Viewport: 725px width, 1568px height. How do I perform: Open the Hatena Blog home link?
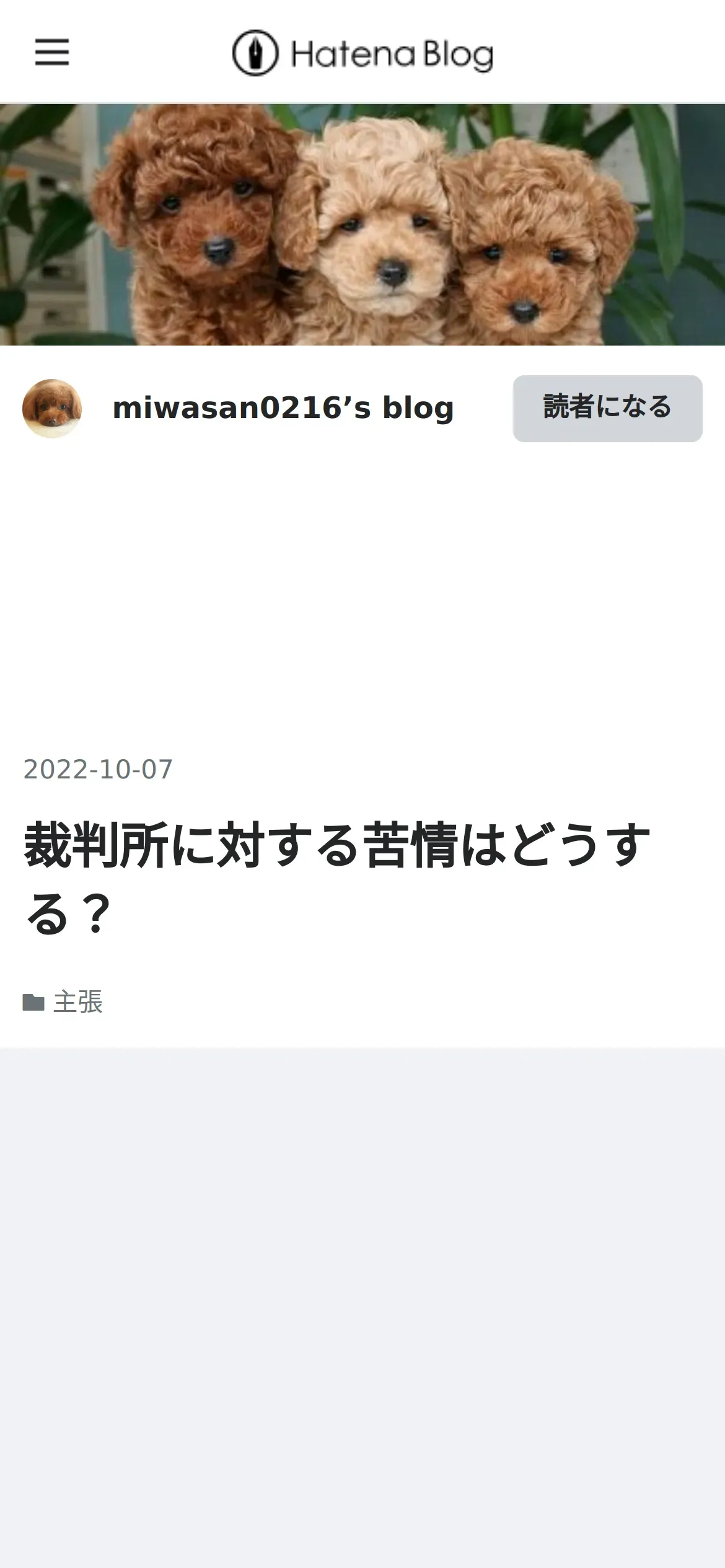tap(362, 53)
